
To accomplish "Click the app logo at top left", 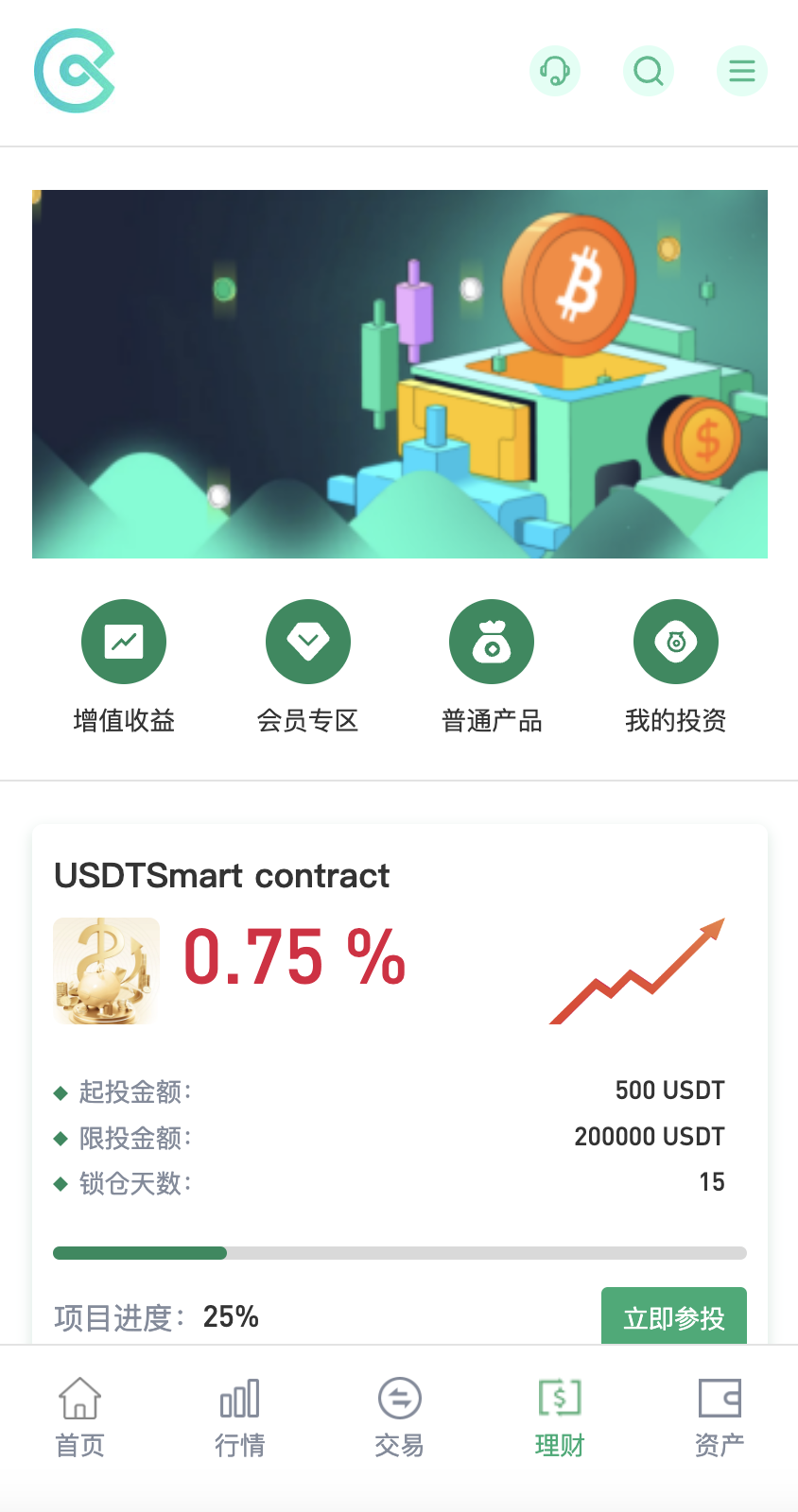I will pos(74,72).
